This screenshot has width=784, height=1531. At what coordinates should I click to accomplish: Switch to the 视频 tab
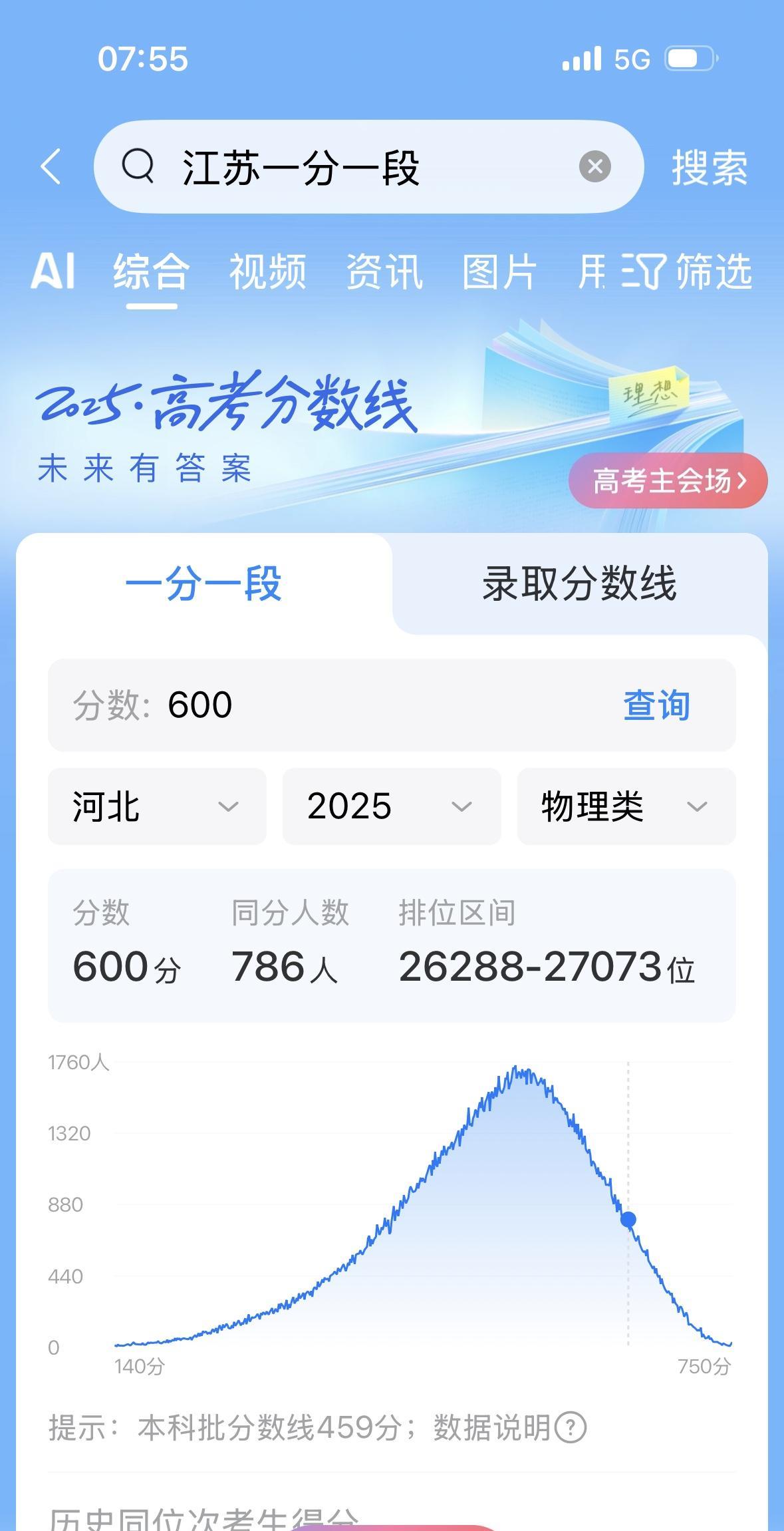coord(268,272)
